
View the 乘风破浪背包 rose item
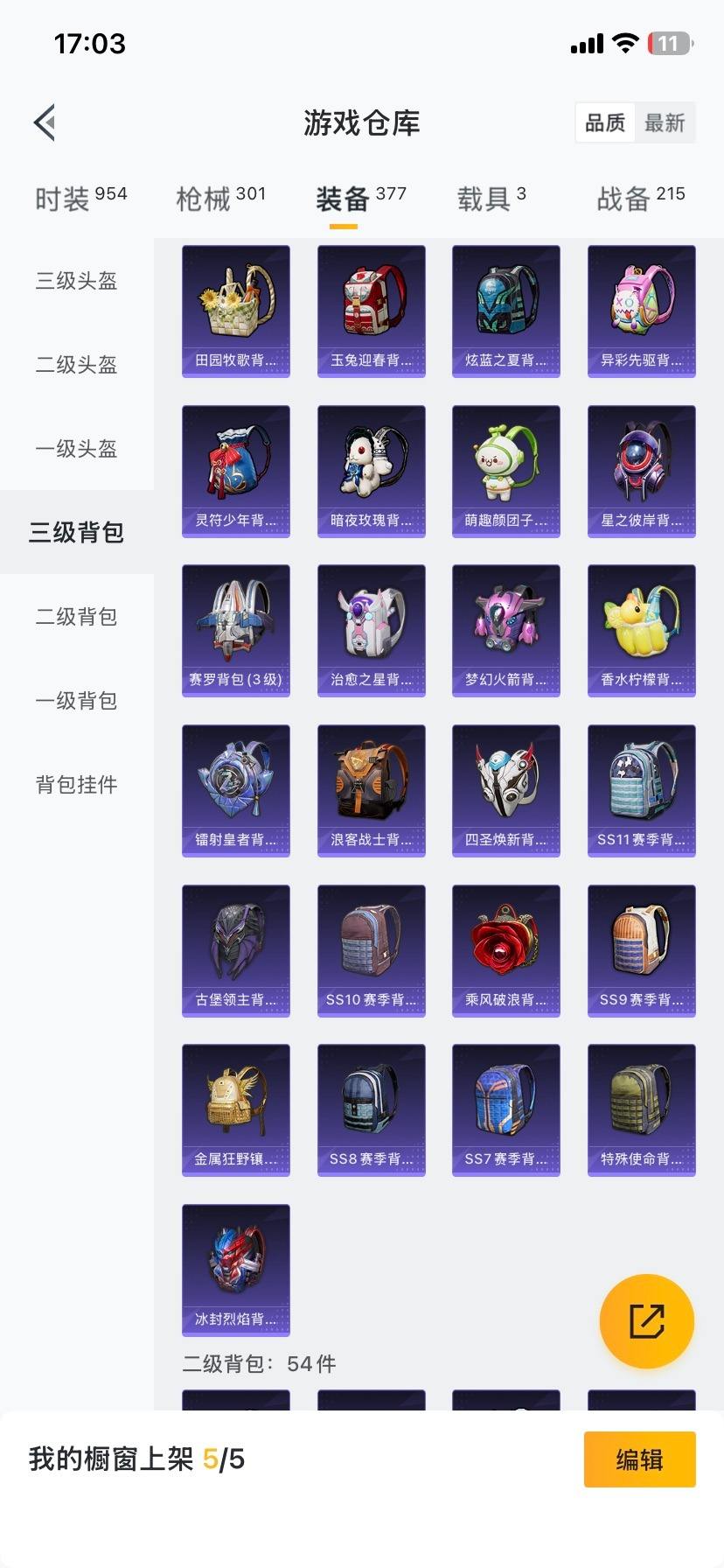tap(505, 951)
